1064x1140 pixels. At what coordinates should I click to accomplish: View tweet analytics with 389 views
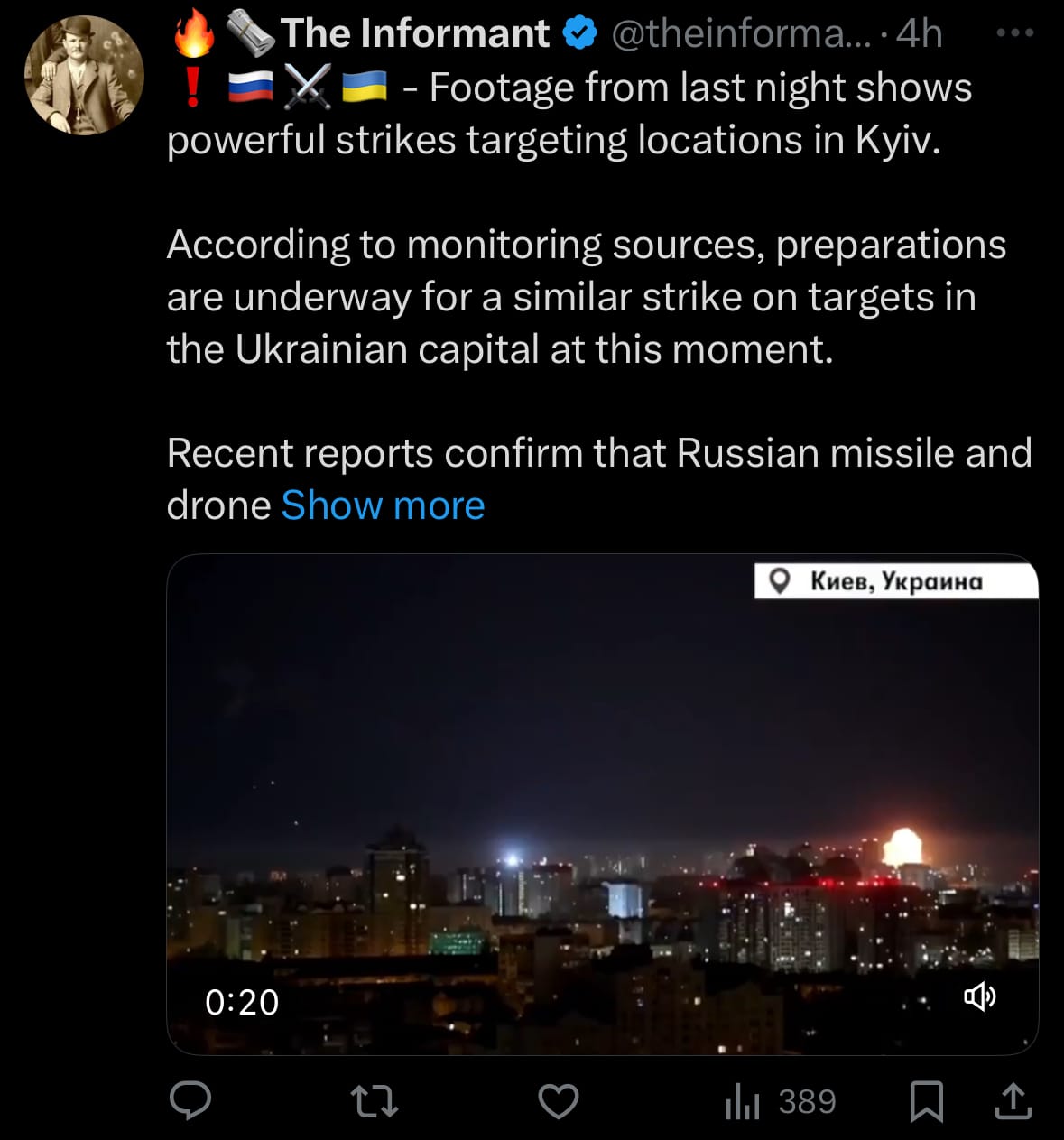(x=781, y=1101)
